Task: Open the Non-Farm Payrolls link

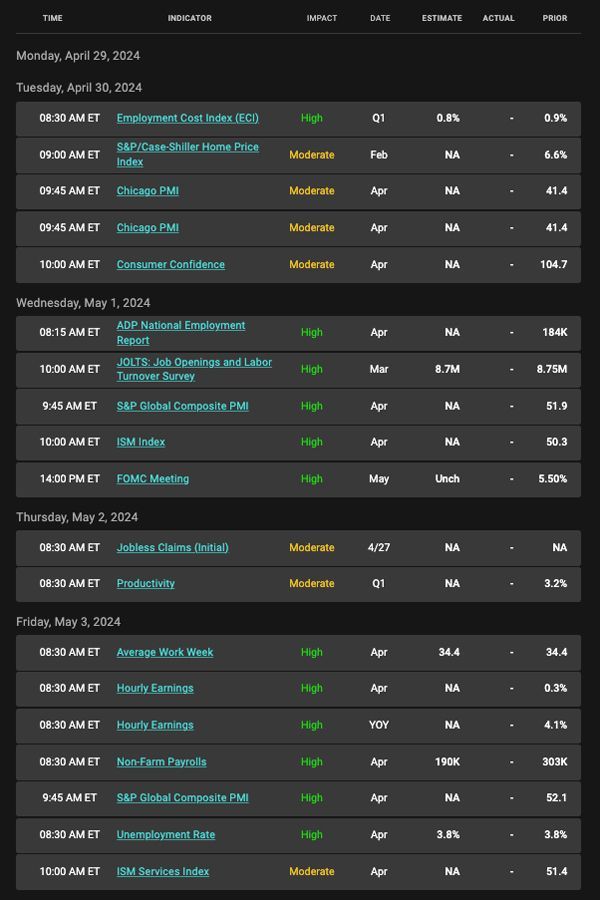Action: point(161,762)
